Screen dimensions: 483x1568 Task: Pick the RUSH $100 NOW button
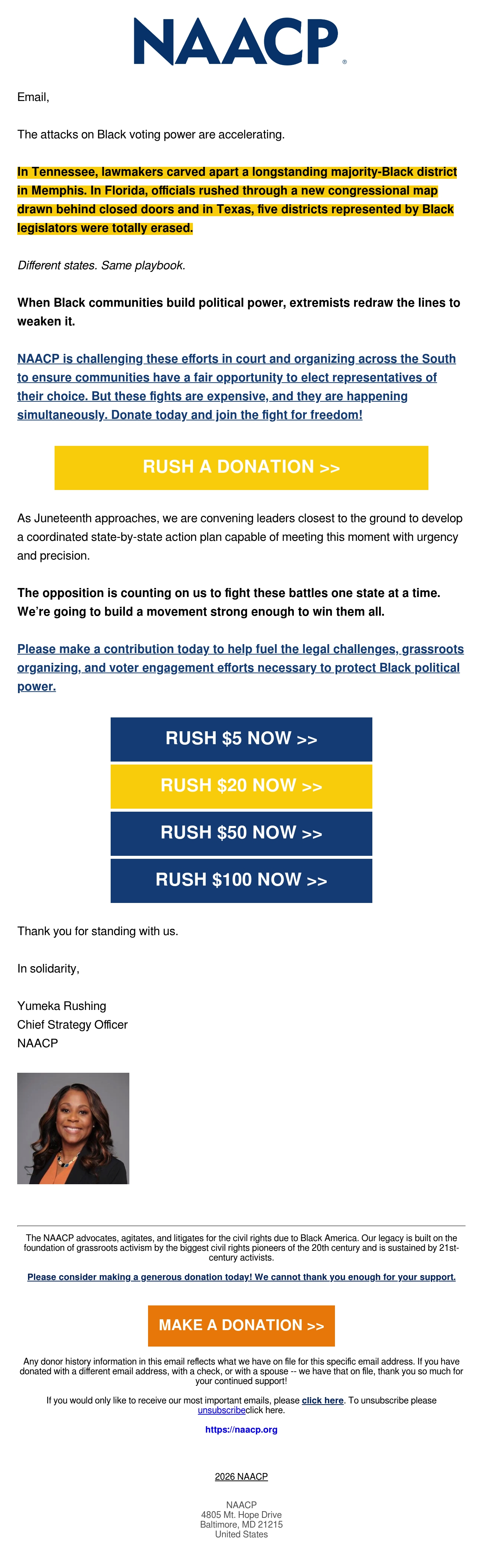point(241,880)
